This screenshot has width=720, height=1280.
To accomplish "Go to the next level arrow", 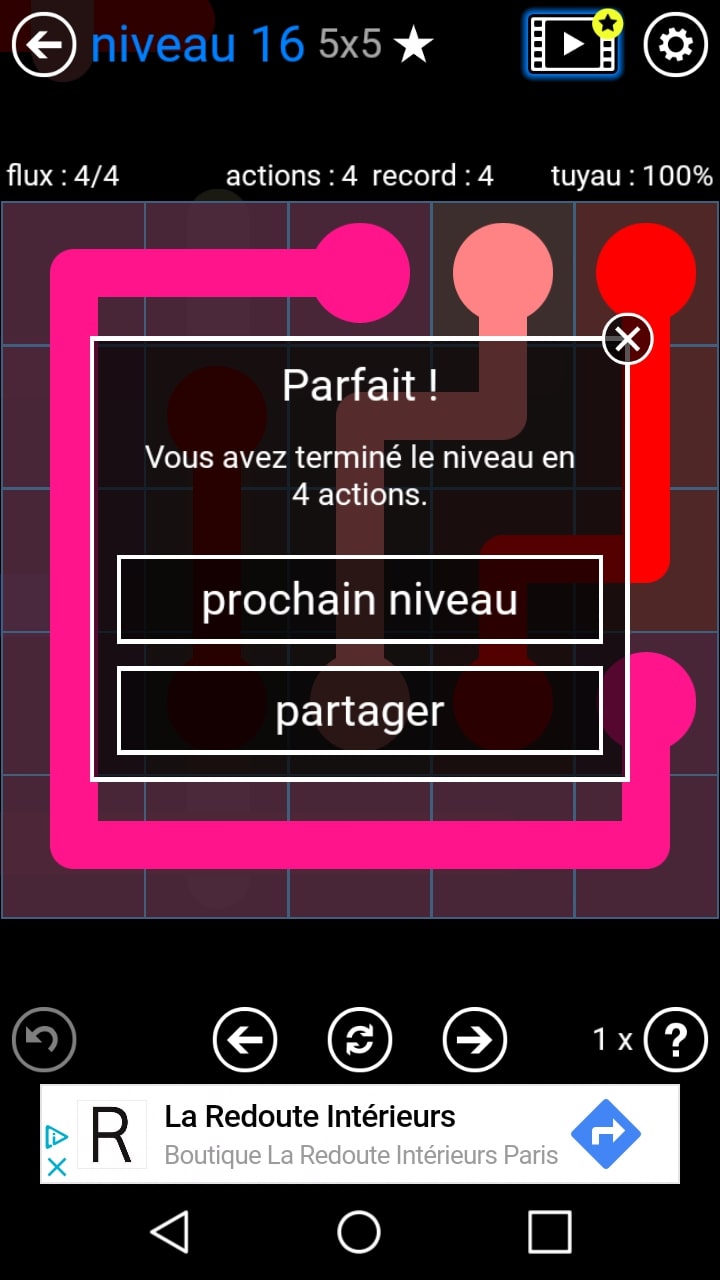I will click(475, 1040).
